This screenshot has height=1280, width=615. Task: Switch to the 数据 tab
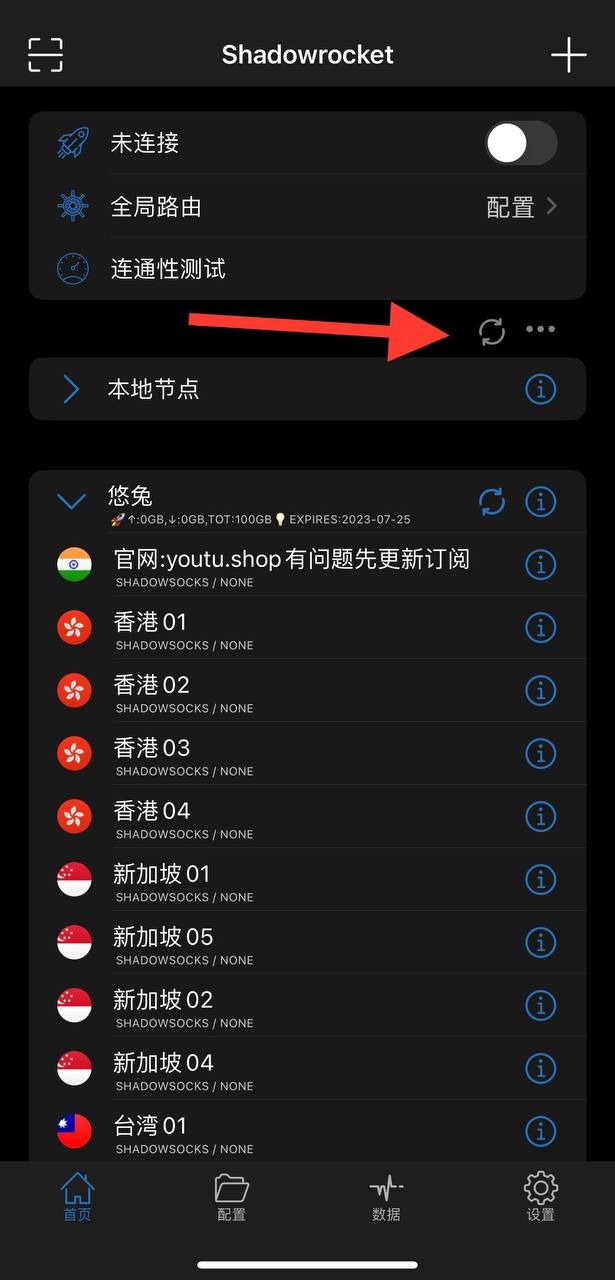pyautogui.click(x=386, y=1197)
